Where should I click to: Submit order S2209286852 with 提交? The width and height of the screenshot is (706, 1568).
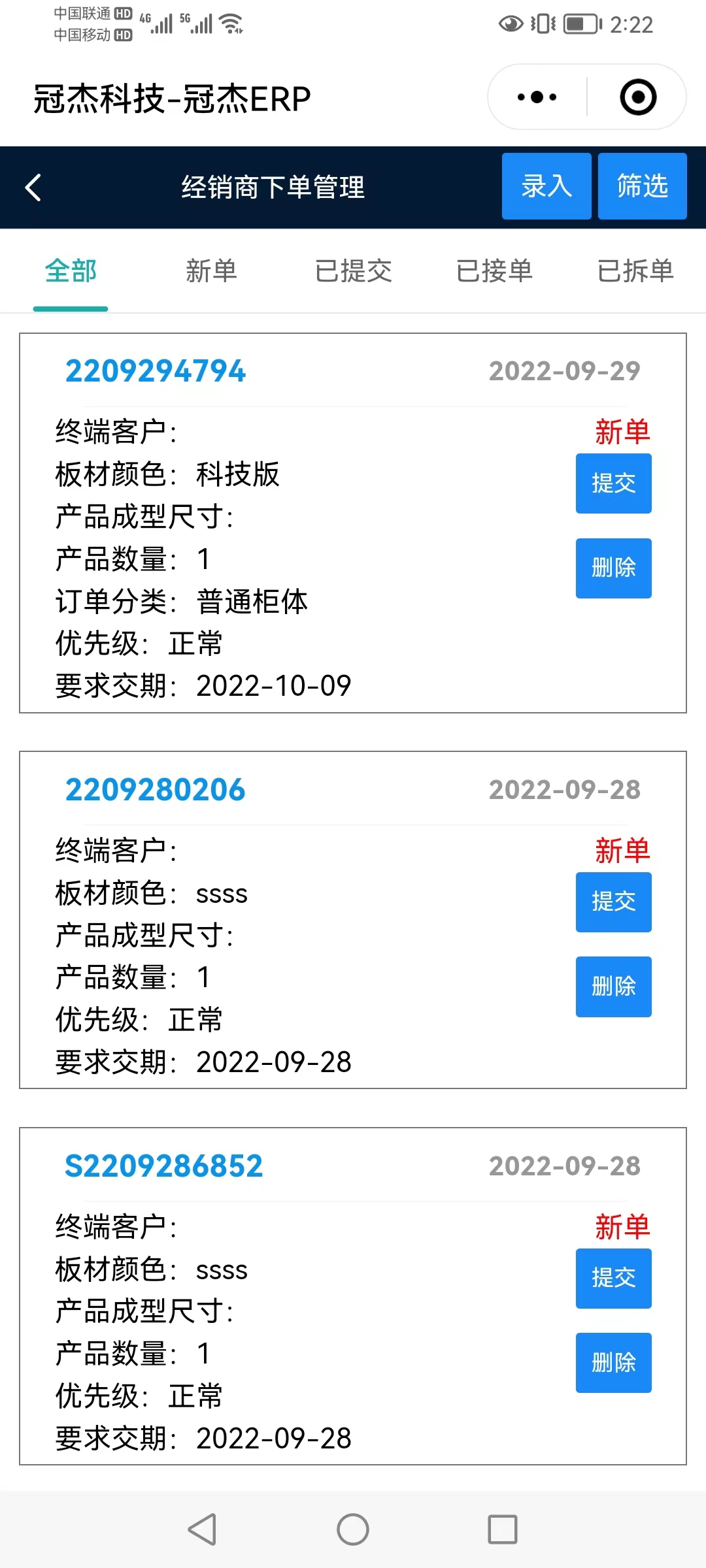click(x=613, y=1278)
